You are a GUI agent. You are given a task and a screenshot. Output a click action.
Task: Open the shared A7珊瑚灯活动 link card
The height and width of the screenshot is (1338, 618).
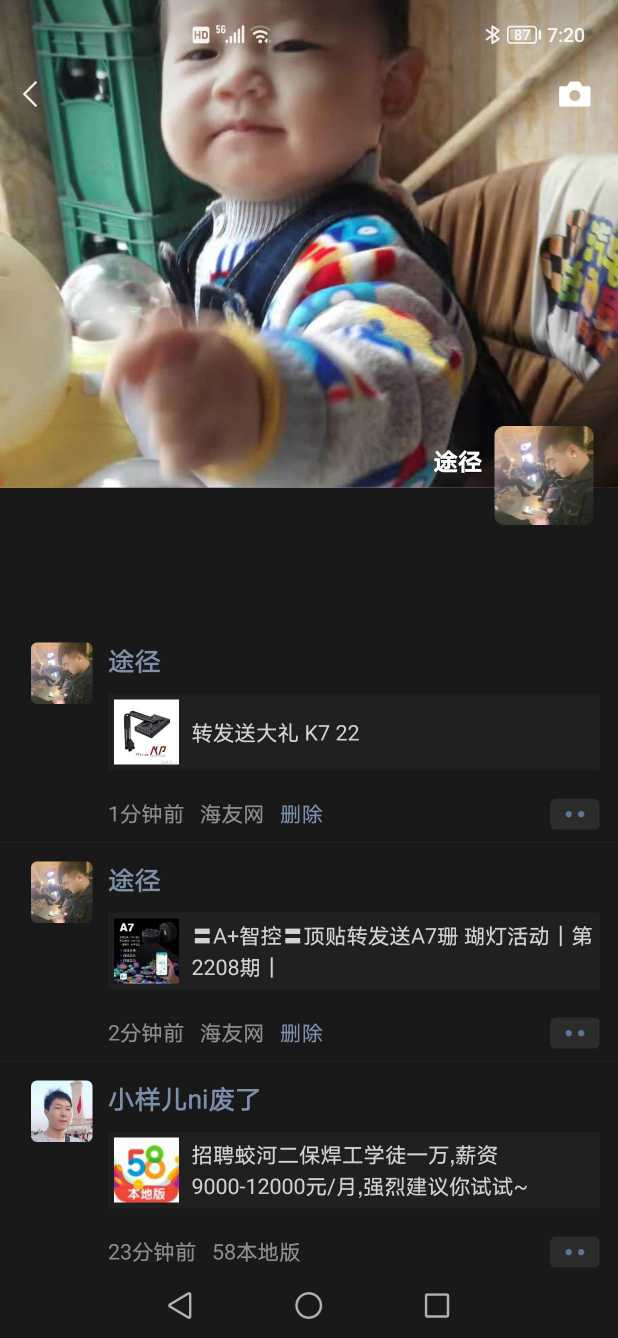[x=353, y=952]
